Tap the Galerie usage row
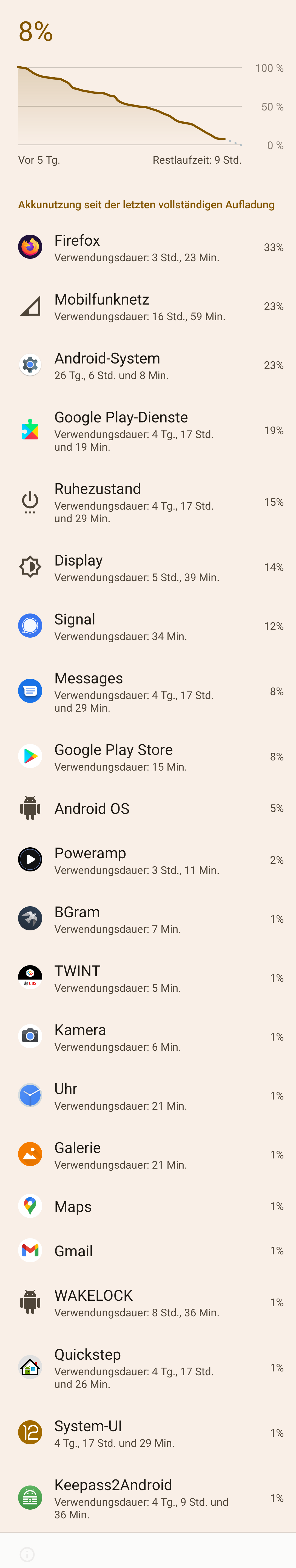 coord(148,1155)
